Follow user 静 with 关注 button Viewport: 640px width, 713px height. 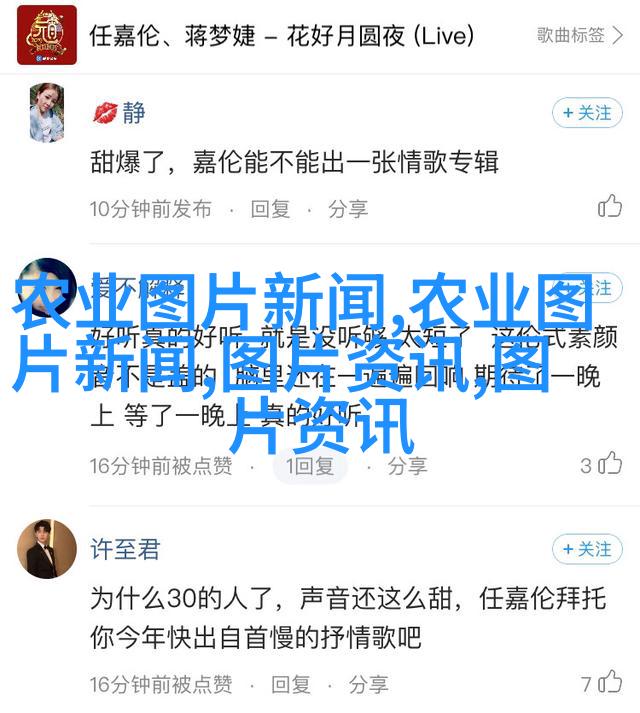click(x=586, y=113)
